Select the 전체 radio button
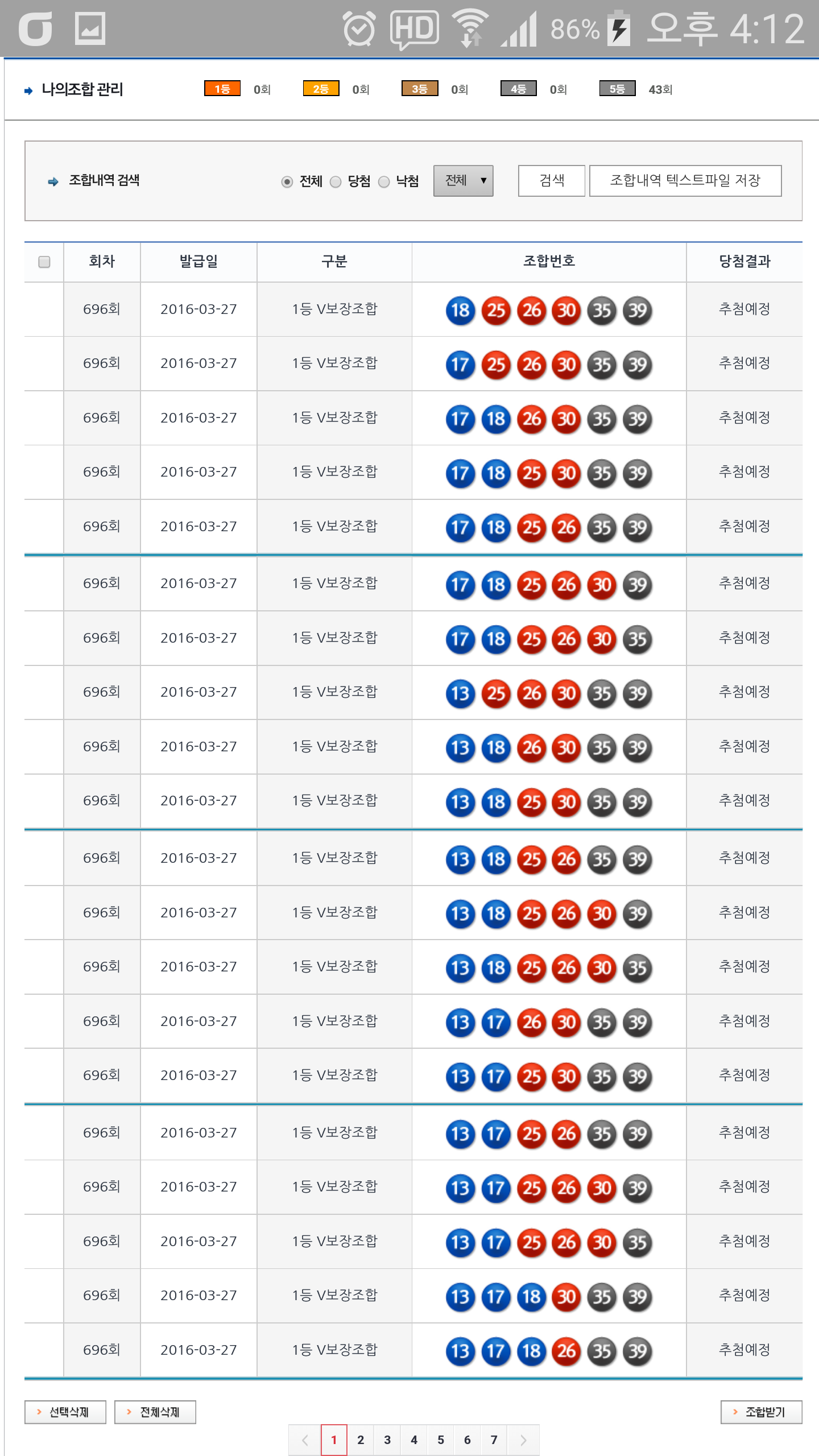 287,181
